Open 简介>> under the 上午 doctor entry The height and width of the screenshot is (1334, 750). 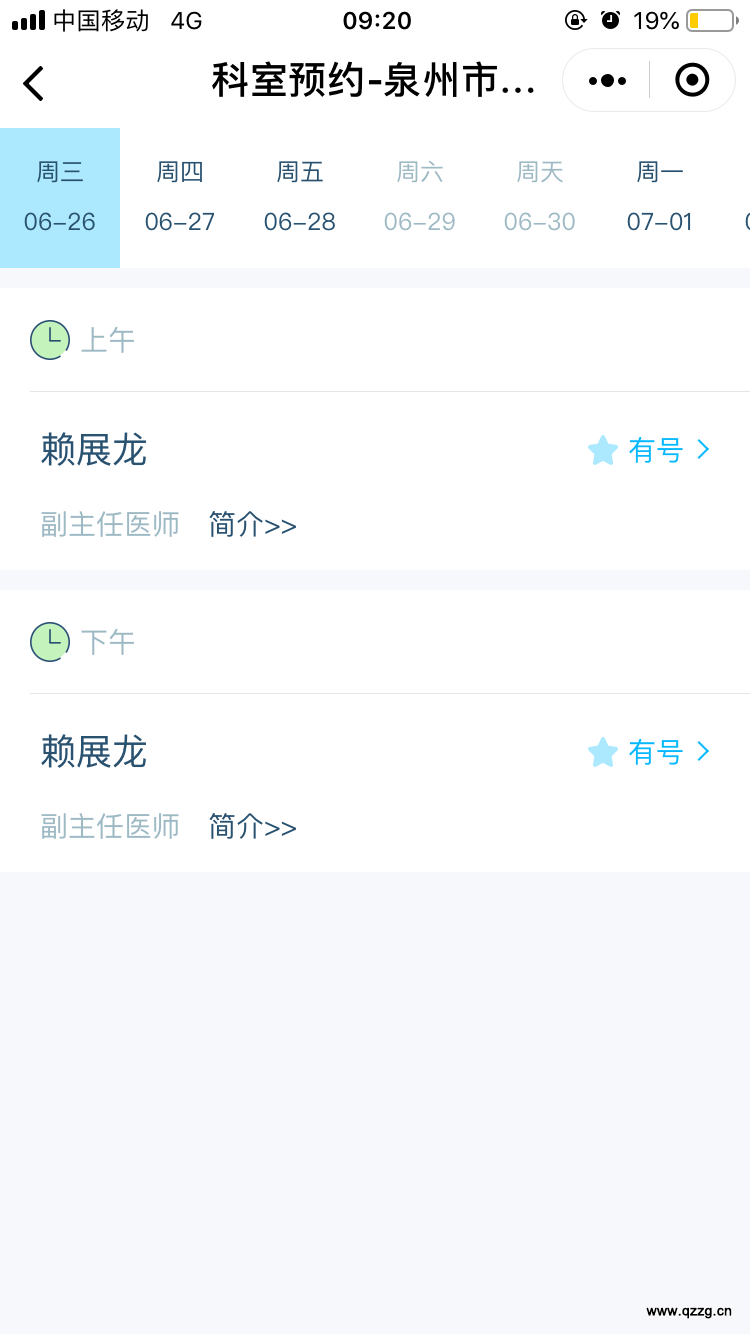[253, 525]
